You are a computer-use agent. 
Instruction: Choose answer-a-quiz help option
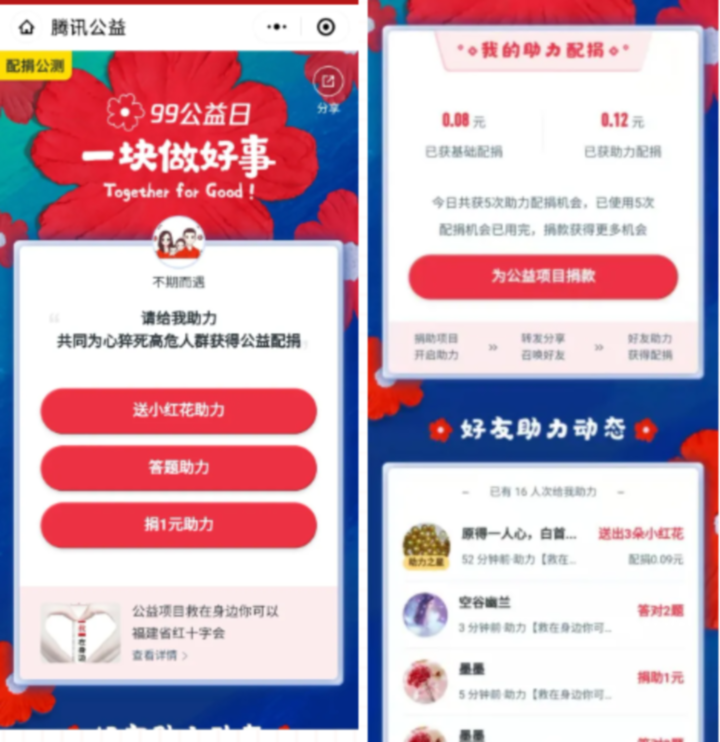(179, 468)
